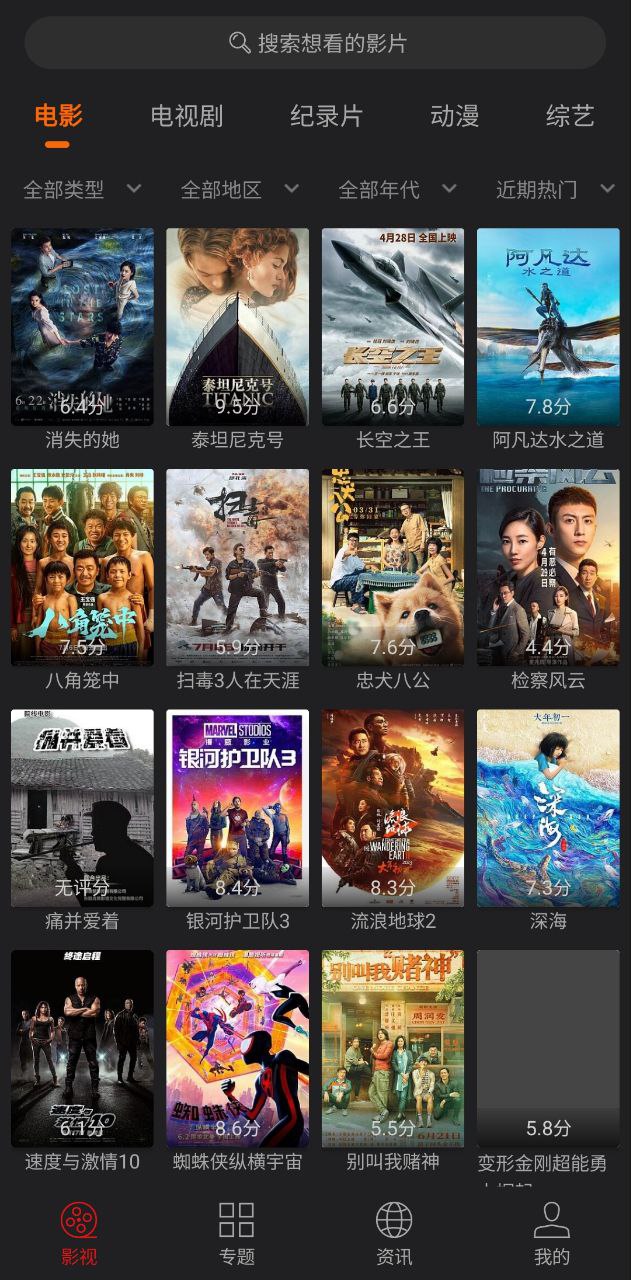Open the movie 阿凡达水之道
This screenshot has width=631, height=1280.
coord(548,327)
